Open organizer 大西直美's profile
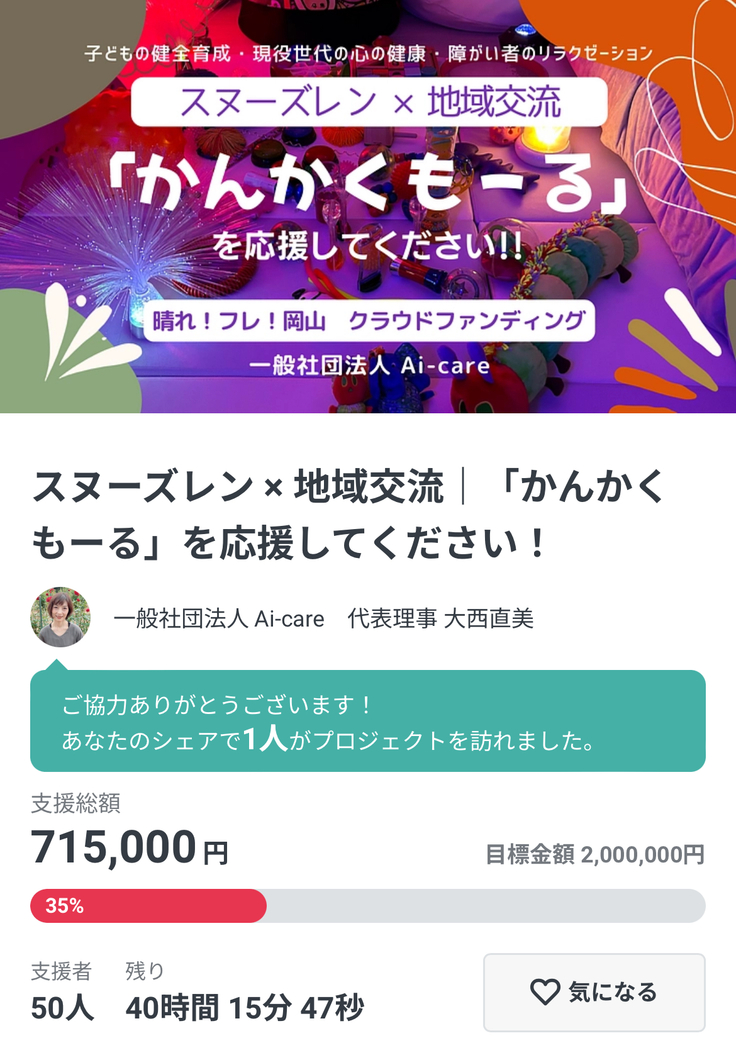736x1060 pixels. 61,618
